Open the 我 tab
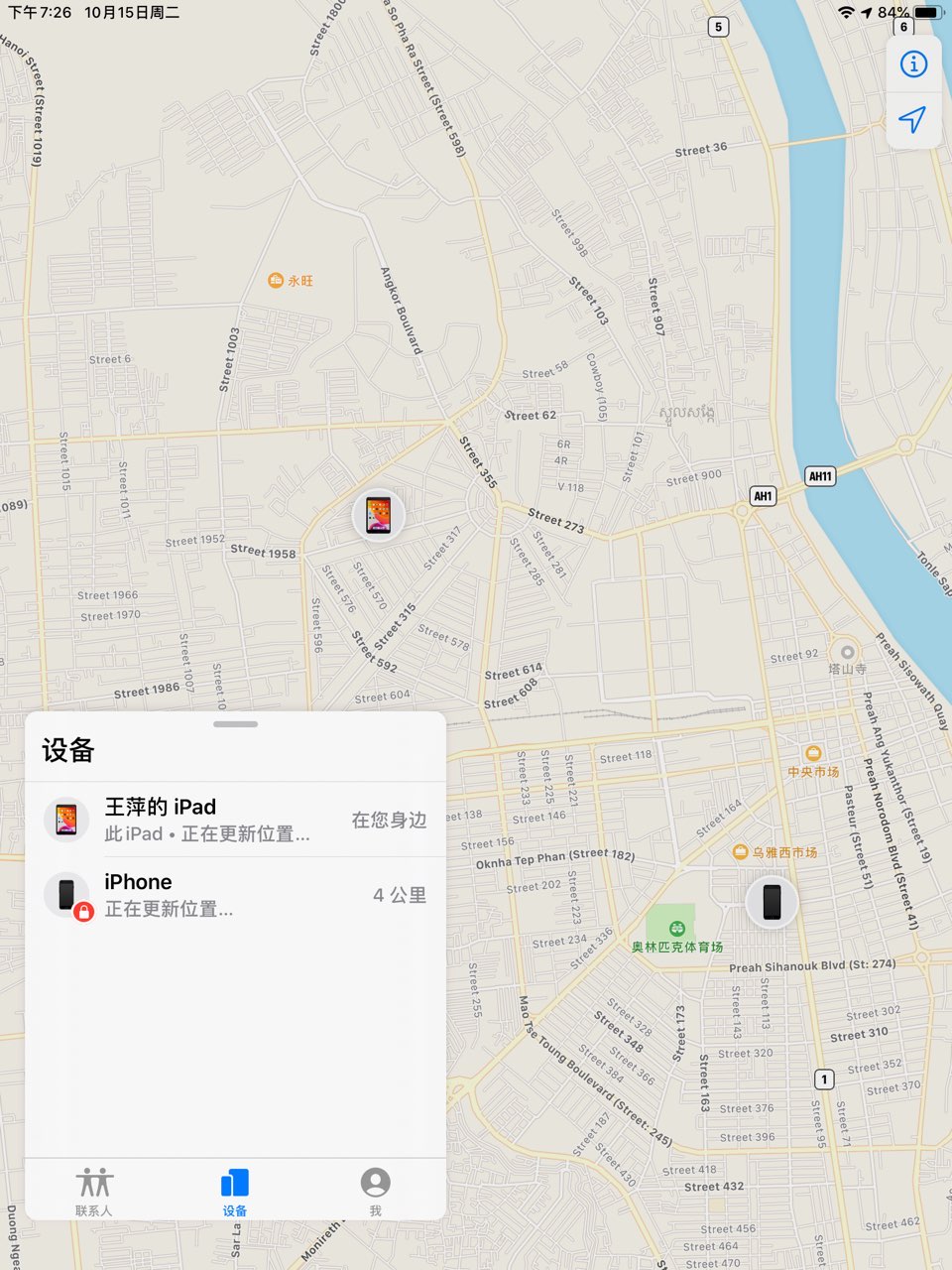The image size is (952, 1270). pos(375,1191)
